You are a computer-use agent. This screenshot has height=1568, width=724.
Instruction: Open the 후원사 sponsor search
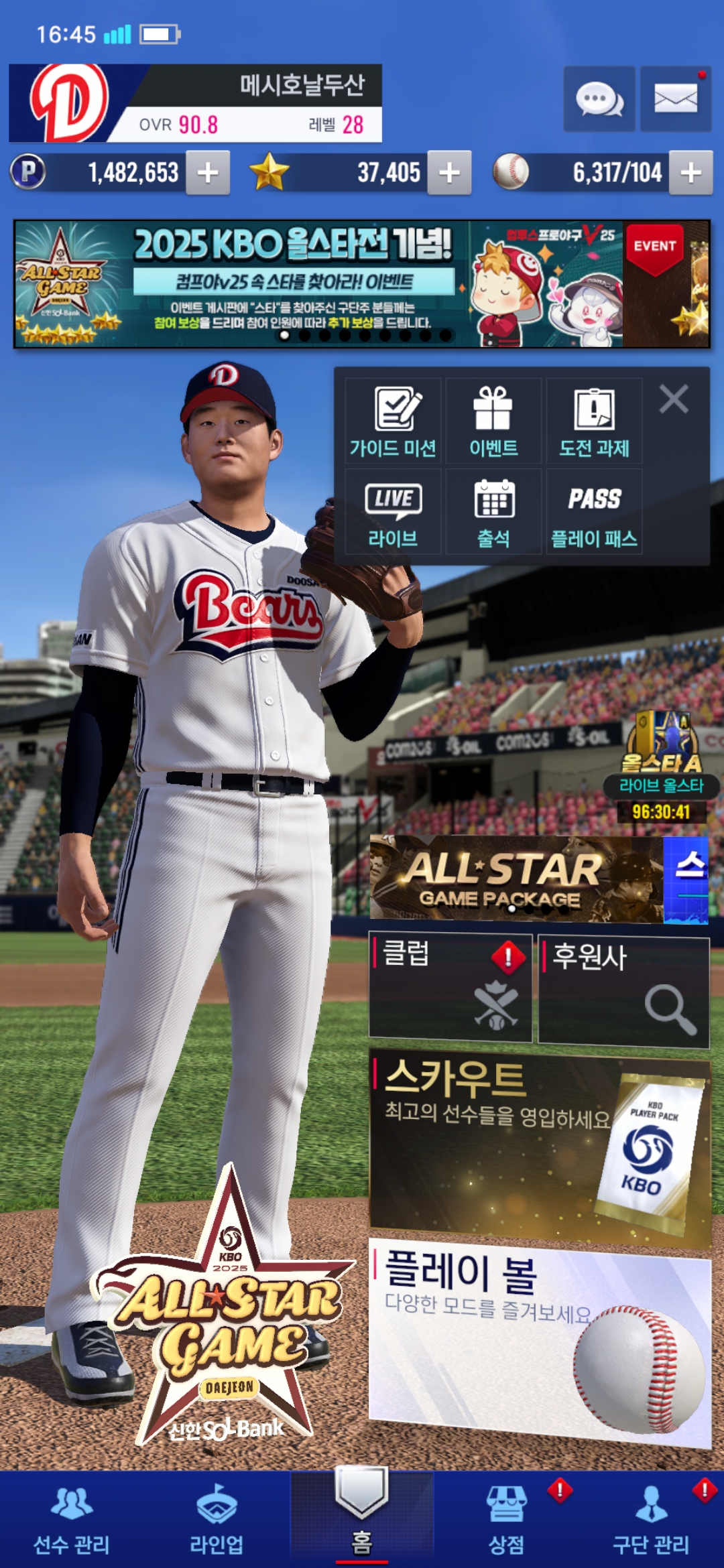pyautogui.click(x=623, y=992)
